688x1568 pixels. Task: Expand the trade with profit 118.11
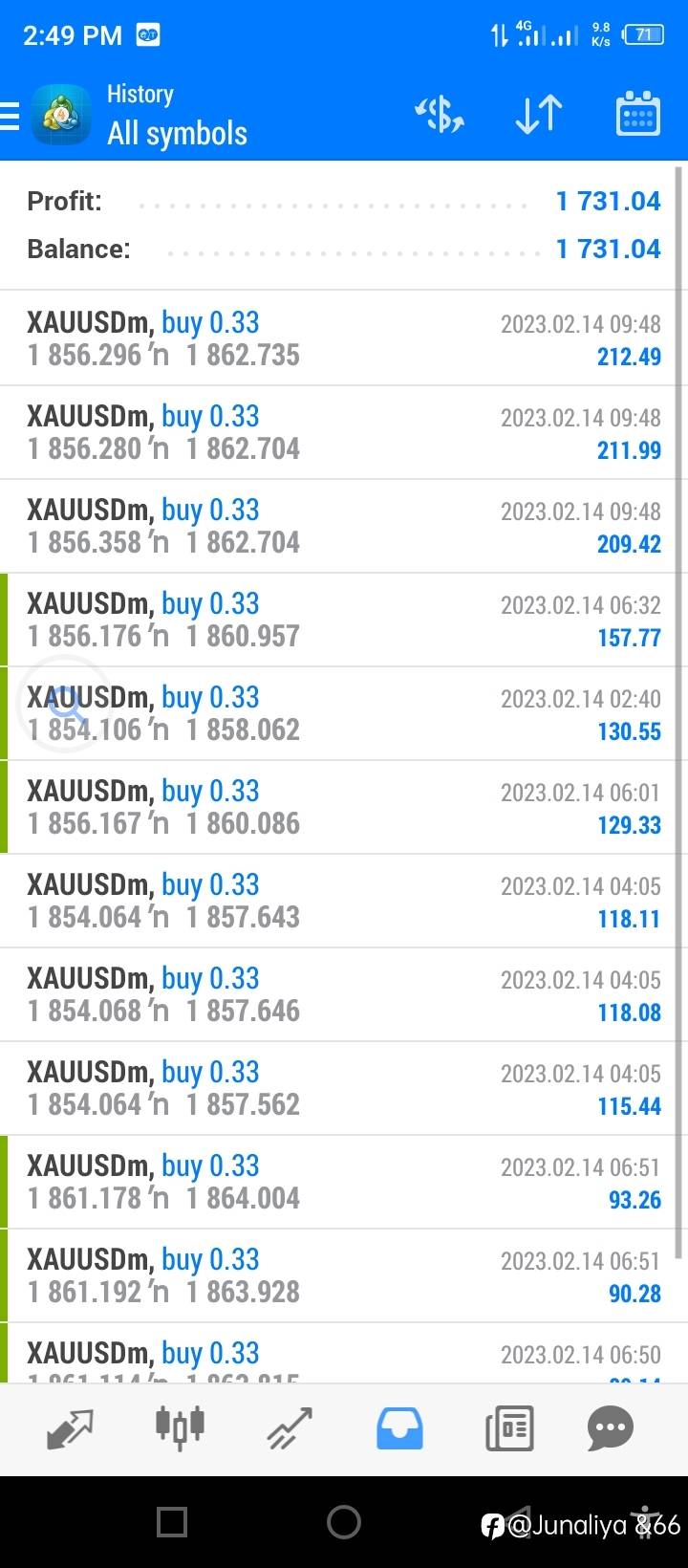click(x=344, y=901)
